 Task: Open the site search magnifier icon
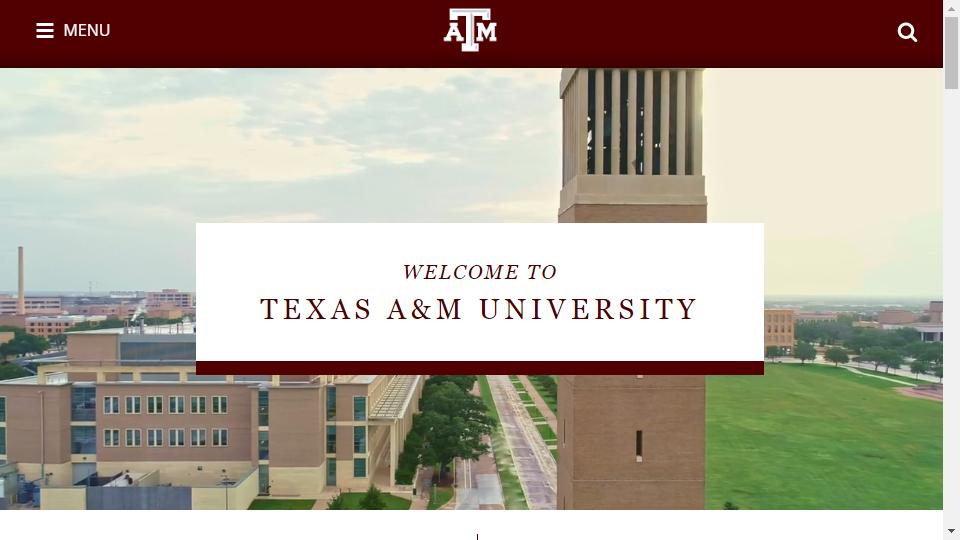click(x=907, y=32)
